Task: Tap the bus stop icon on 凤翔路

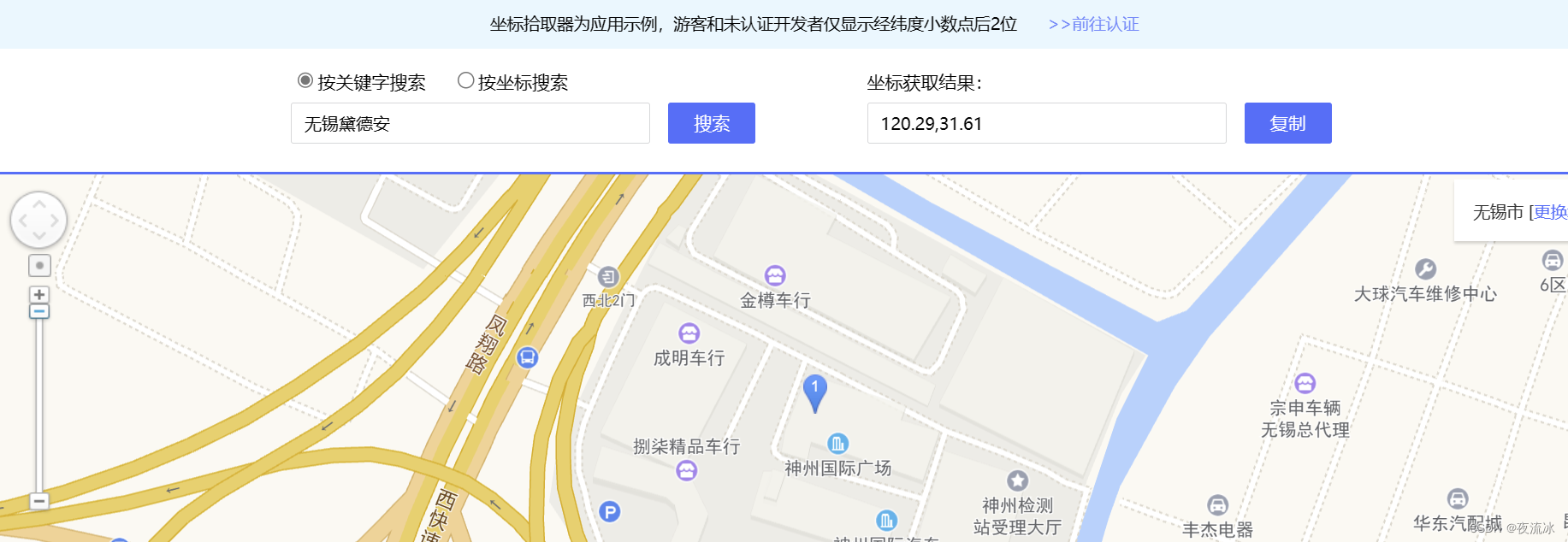Action: point(528,357)
